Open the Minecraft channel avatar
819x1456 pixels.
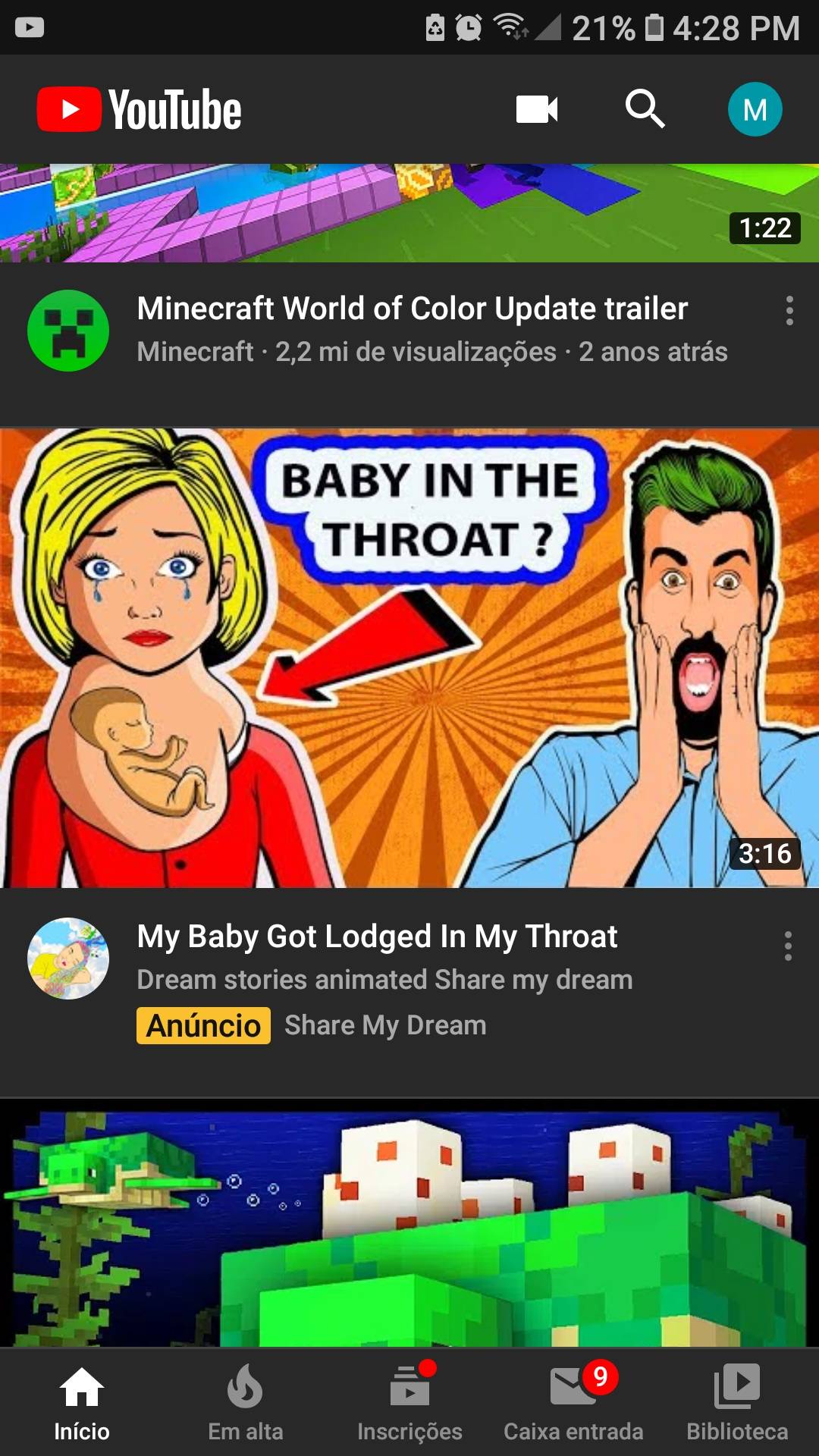[x=68, y=330]
